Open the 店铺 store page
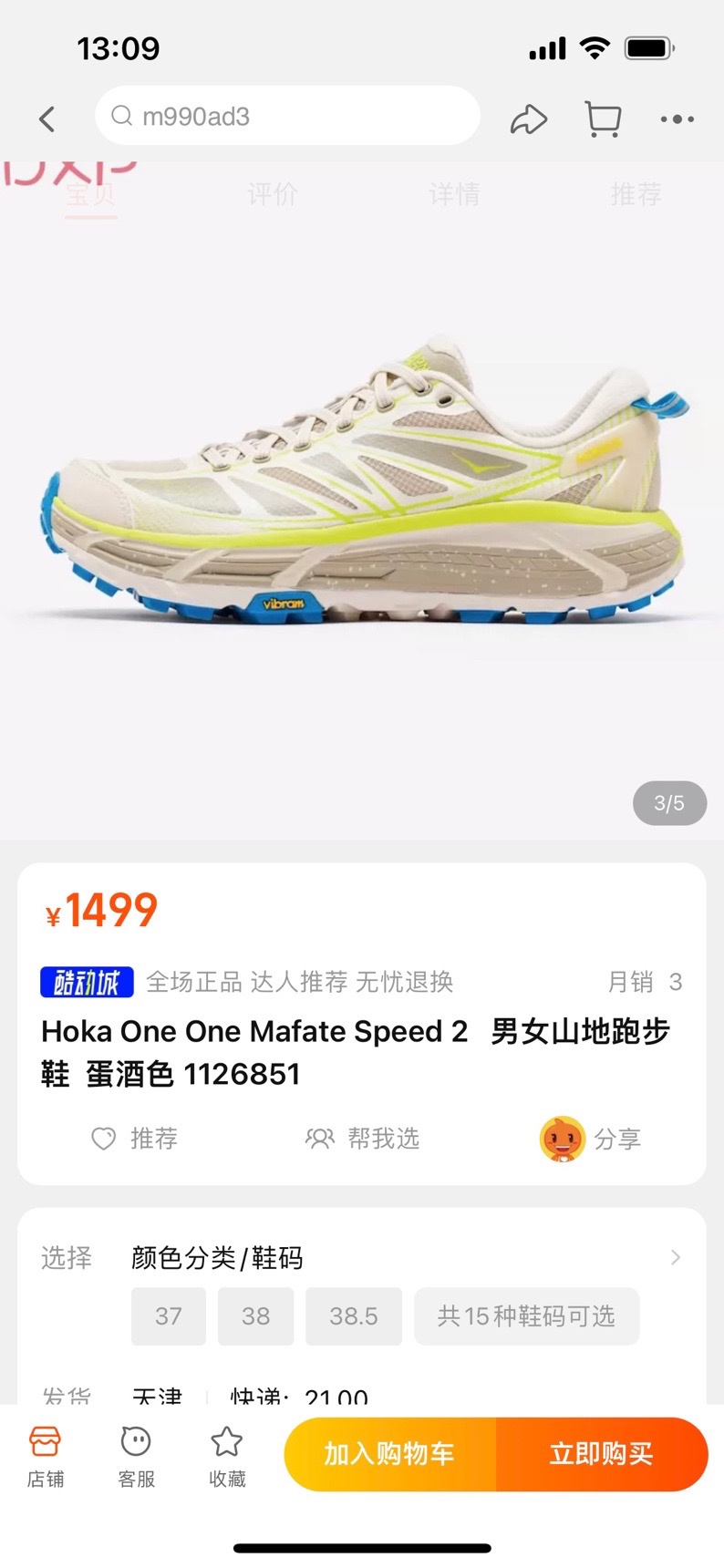 tap(45, 1455)
